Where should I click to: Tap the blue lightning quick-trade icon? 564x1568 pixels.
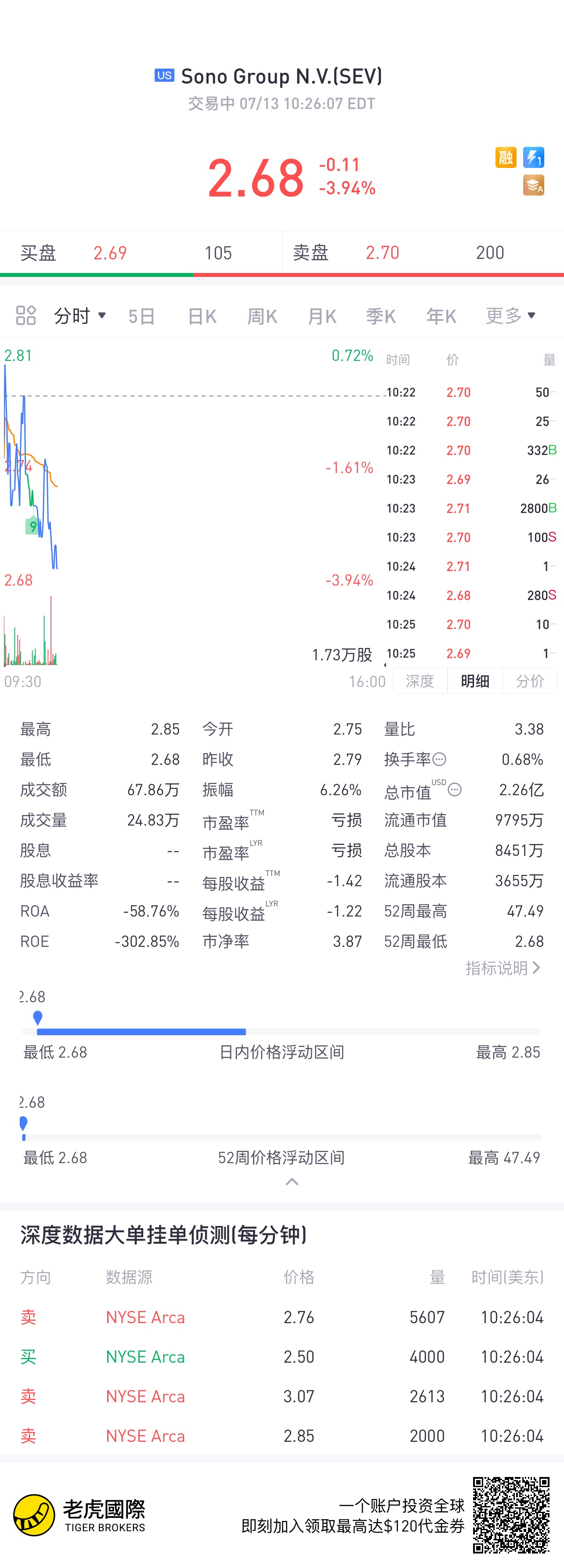(534, 158)
